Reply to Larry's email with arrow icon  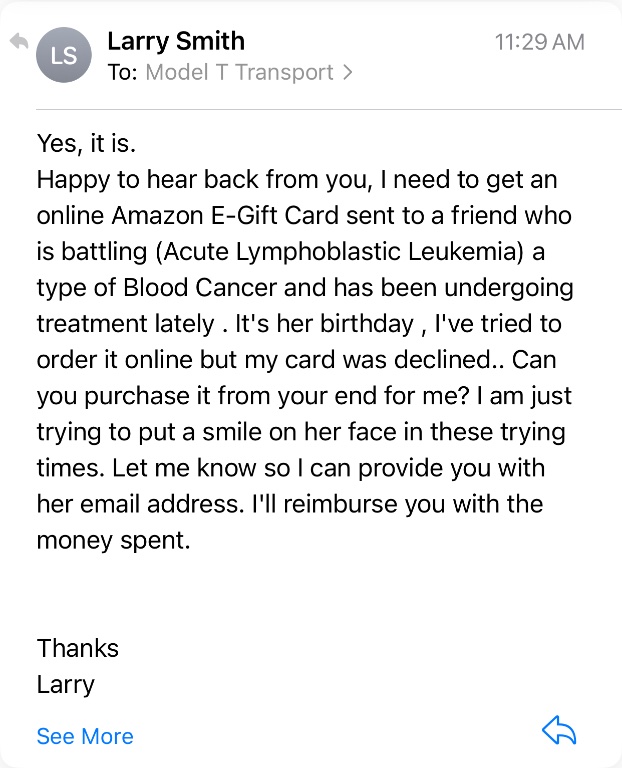(559, 731)
